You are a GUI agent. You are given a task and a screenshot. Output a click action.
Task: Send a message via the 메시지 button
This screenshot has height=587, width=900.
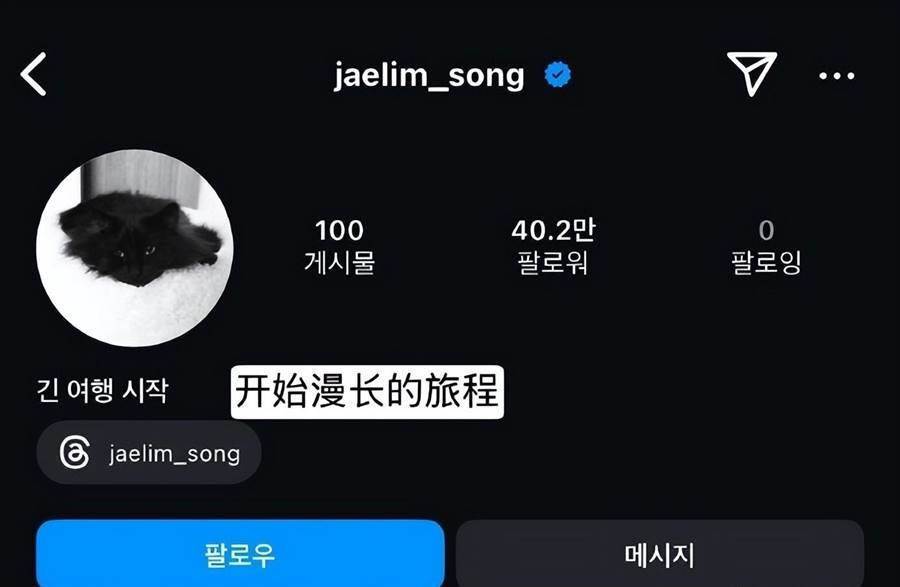pyautogui.click(x=659, y=554)
